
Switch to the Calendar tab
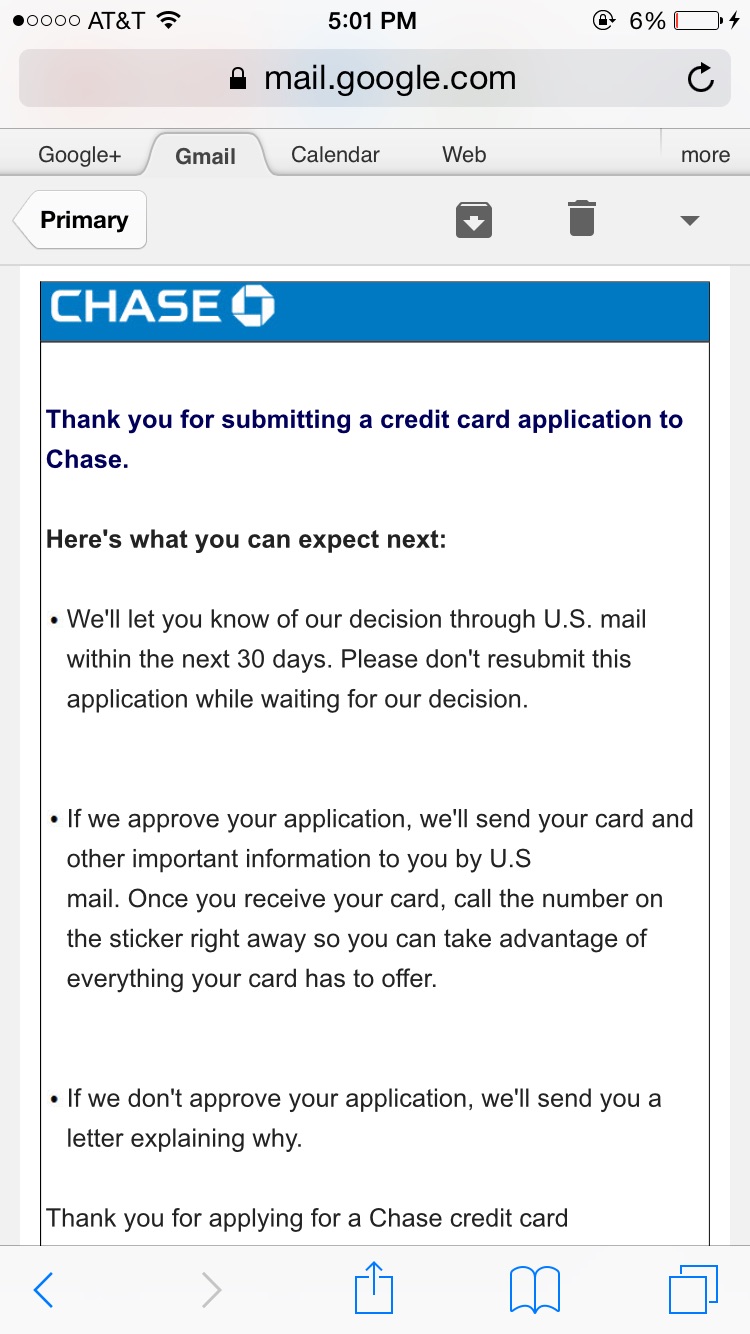tap(335, 155)
